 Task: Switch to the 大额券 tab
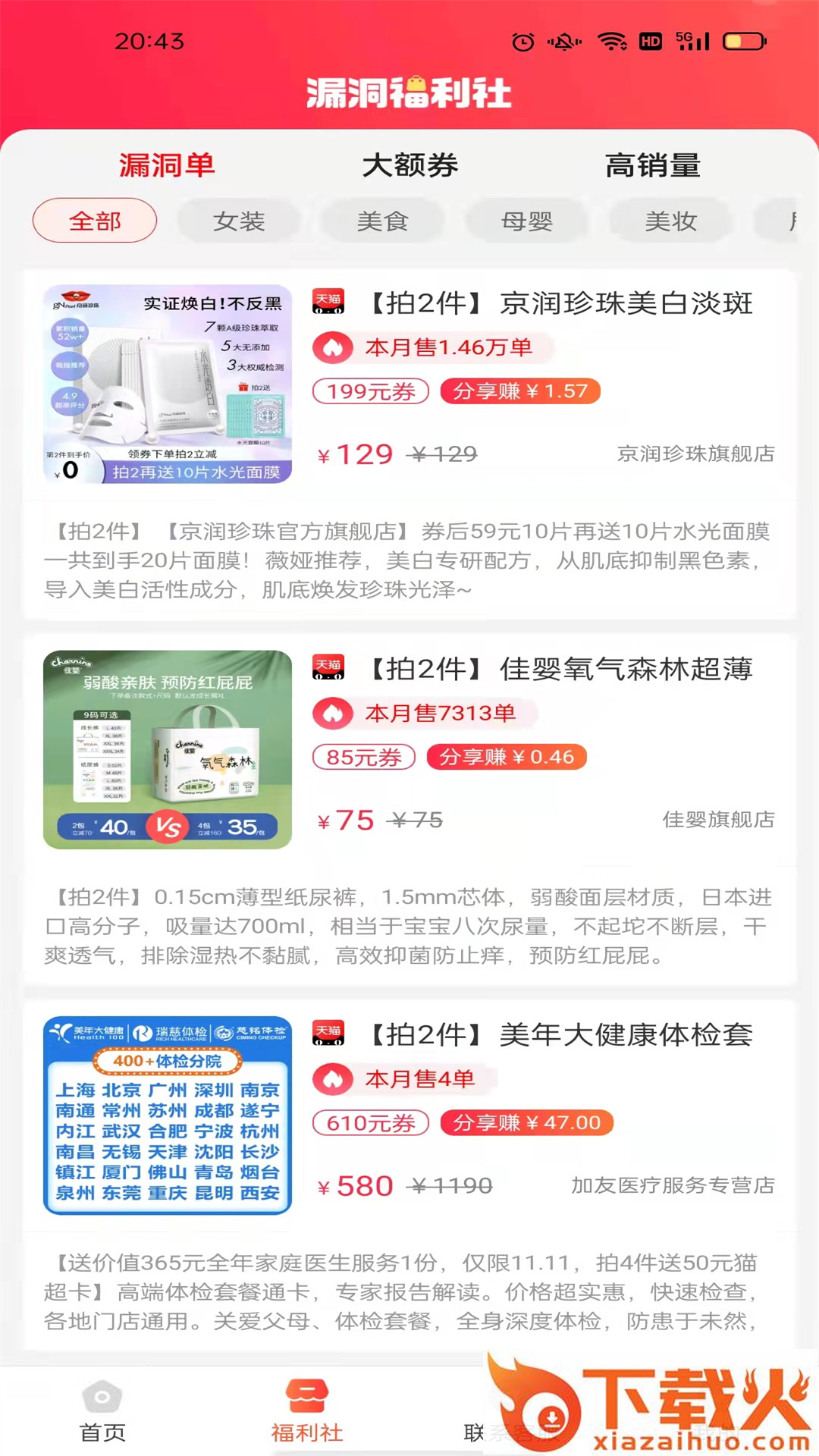click(409, 165)
